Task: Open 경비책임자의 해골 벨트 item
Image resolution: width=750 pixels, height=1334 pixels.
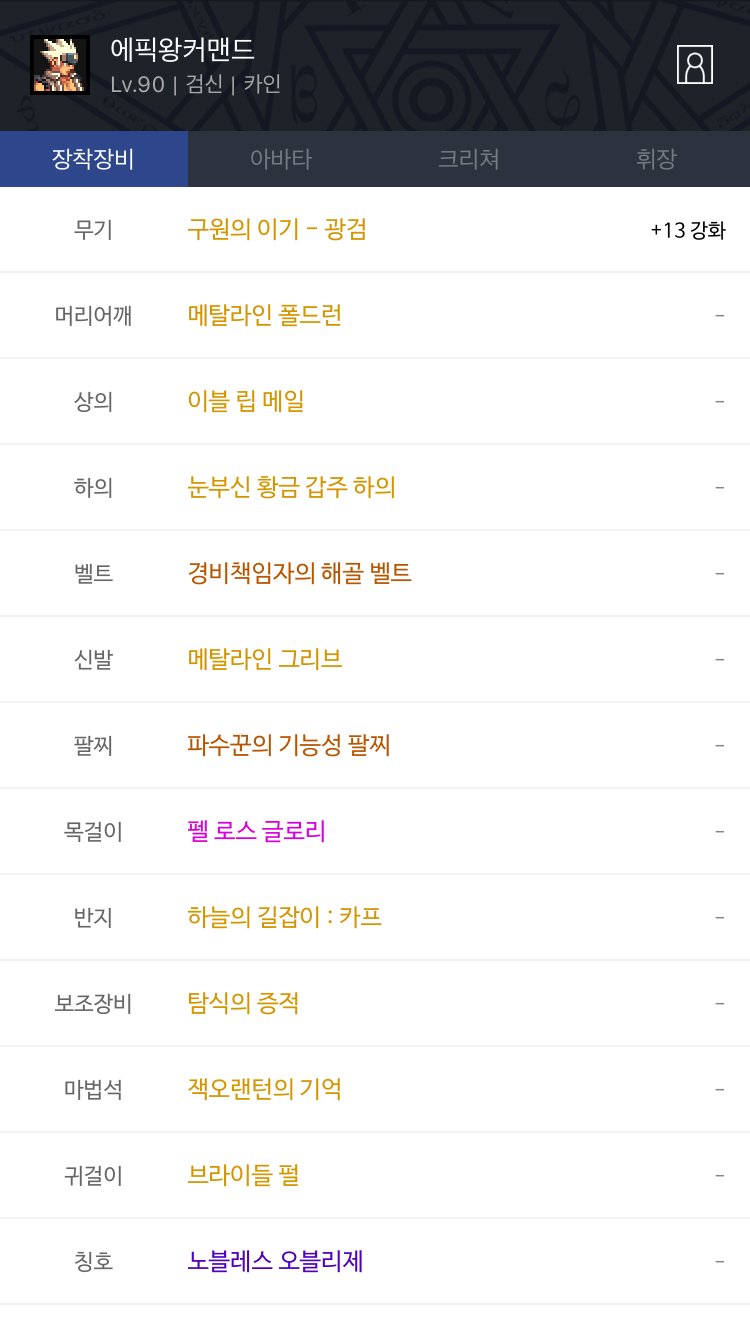Action: click(x=300, y=573)
